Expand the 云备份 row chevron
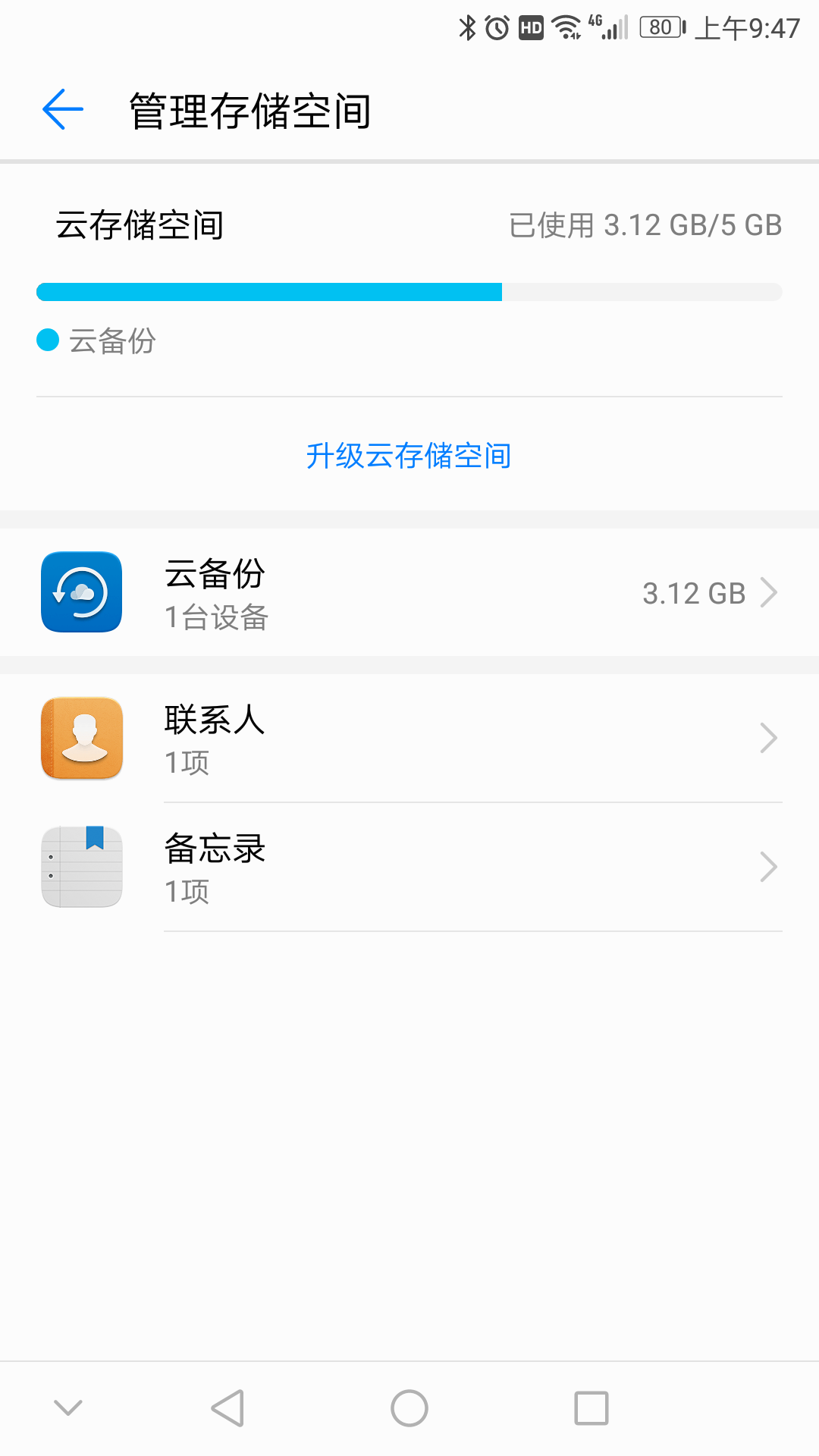This screenshot has height=1456, width=819. point(770,592)
